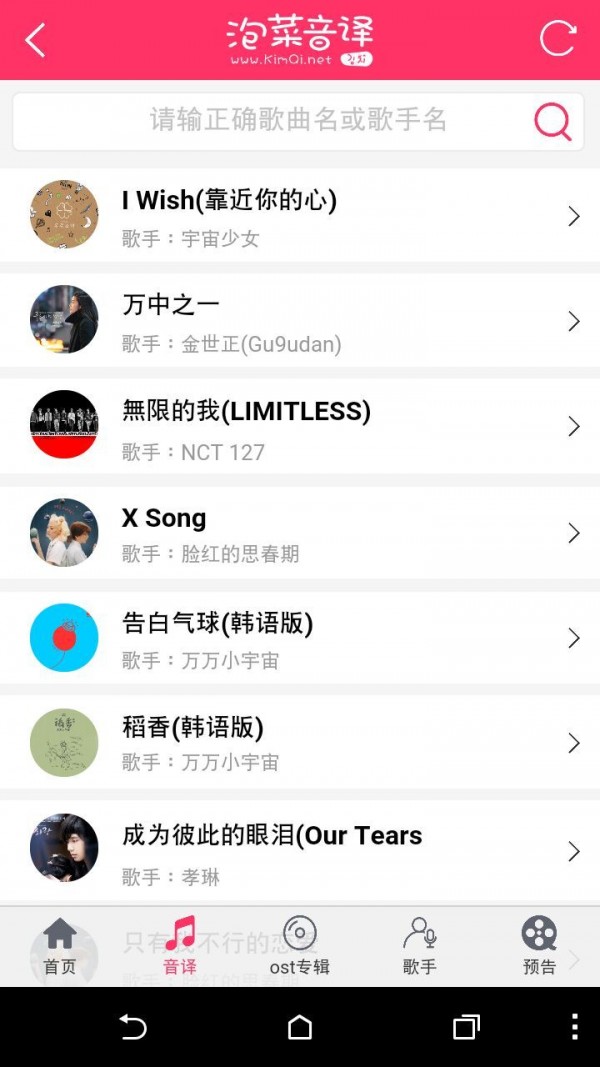
Task: Open the song 告白气球(韩语版)
Action: 300,638
